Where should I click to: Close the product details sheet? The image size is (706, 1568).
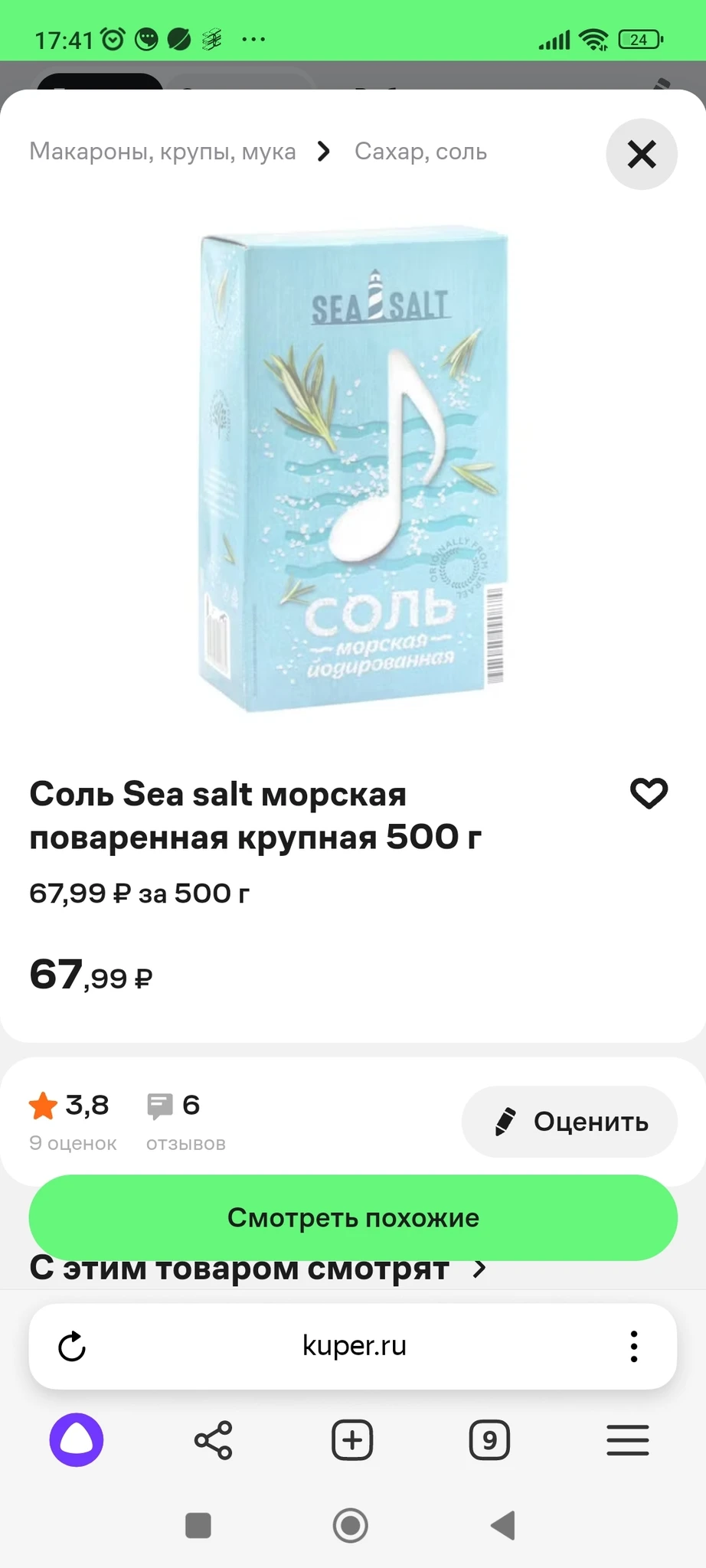click(641, 154)
